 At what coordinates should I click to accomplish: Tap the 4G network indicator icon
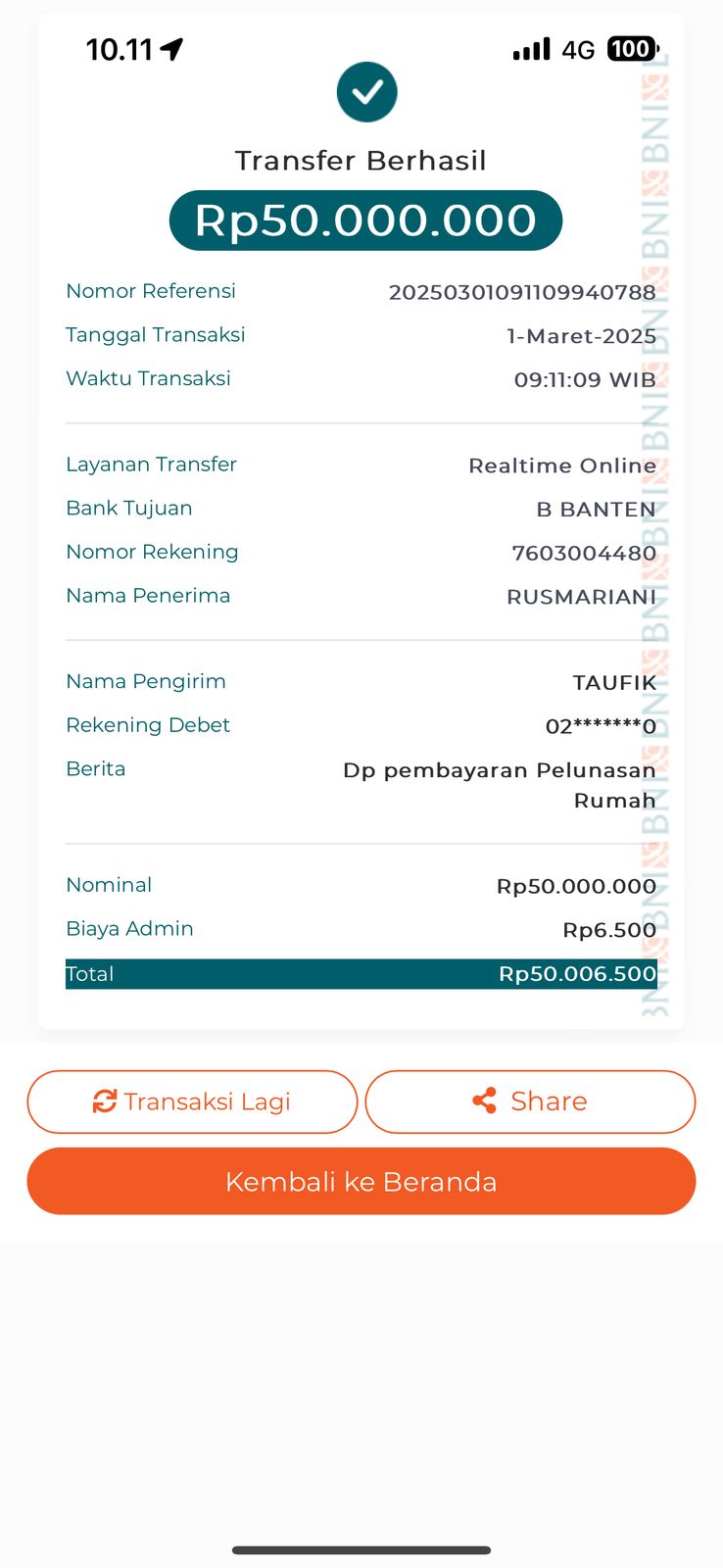point(580,49)
